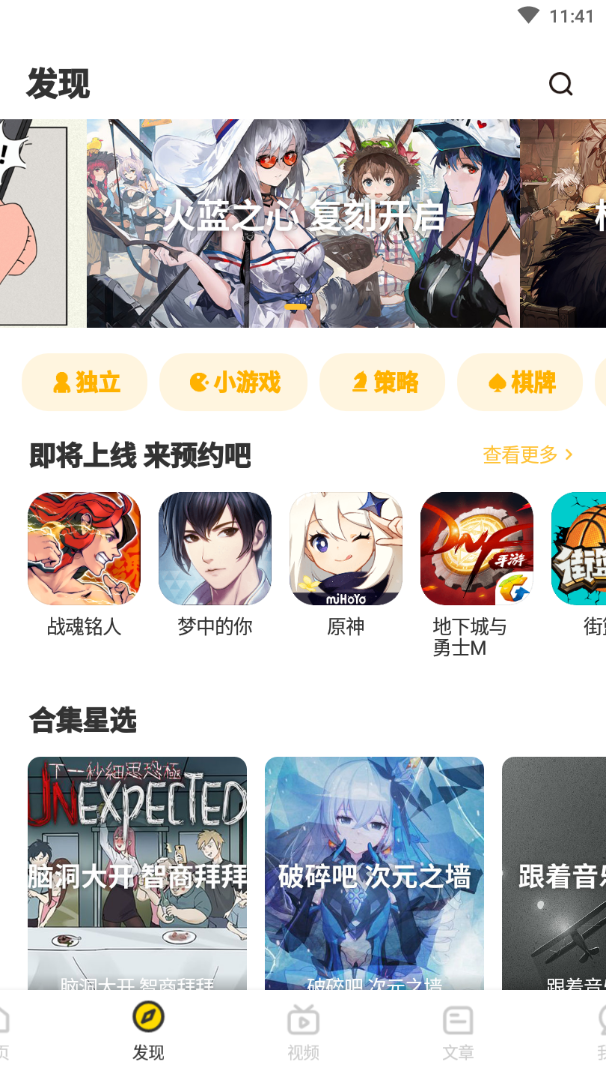Open the 梦中的你 game
The width and height of the screenshot is (606, 1080).
215,549
